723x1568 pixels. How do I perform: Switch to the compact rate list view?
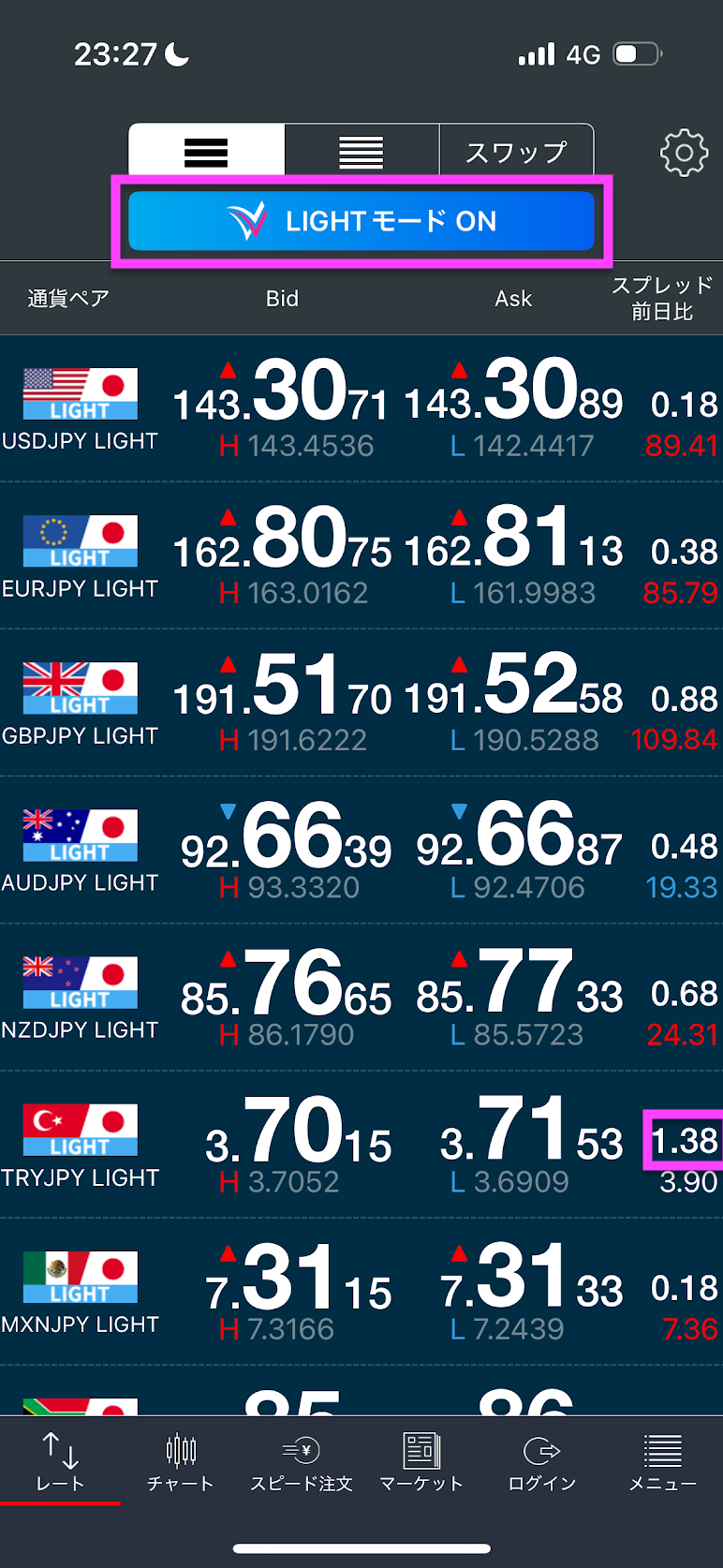361,151
